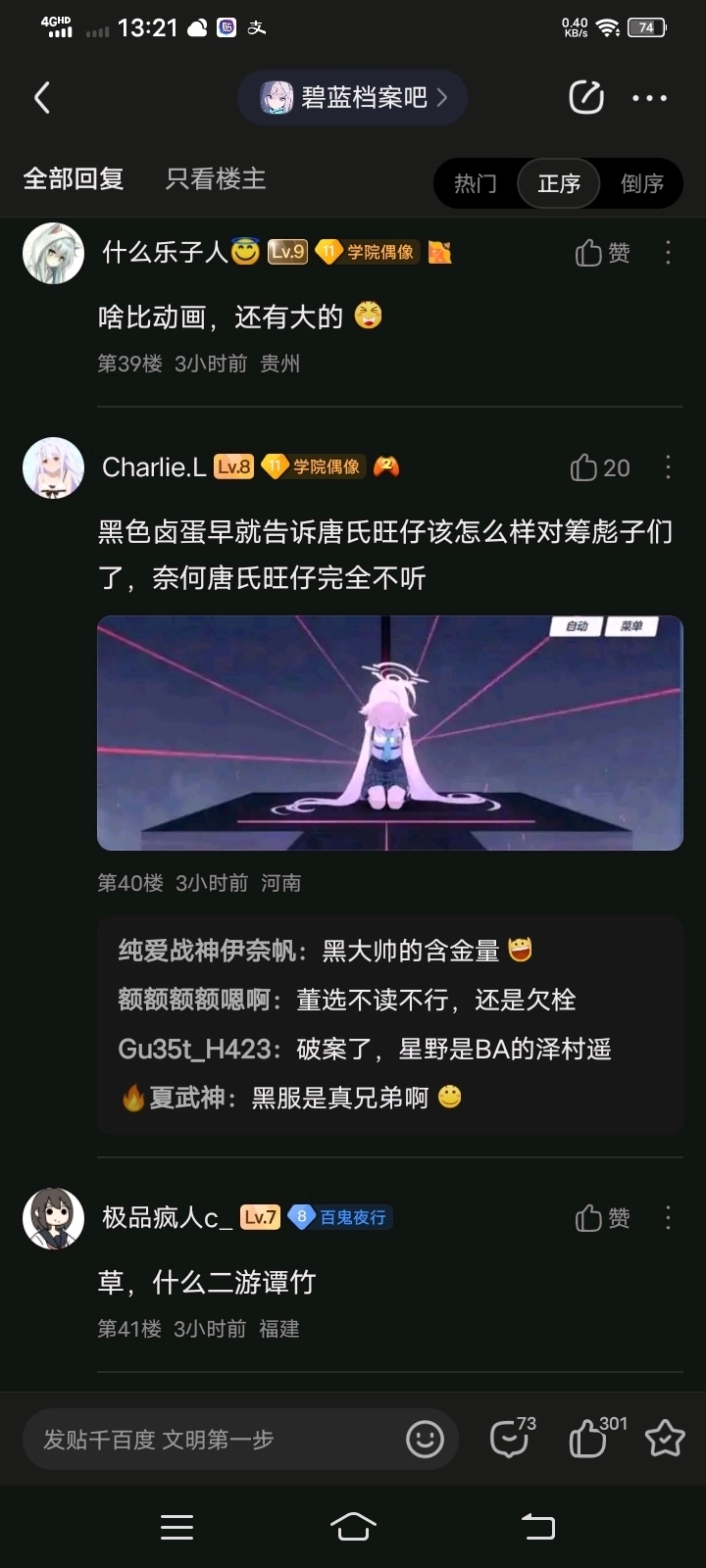The height and width of the screenshot is (1568, 706).
Task: Show only 只看楼主 replies
Action: [x=216, y=179]
